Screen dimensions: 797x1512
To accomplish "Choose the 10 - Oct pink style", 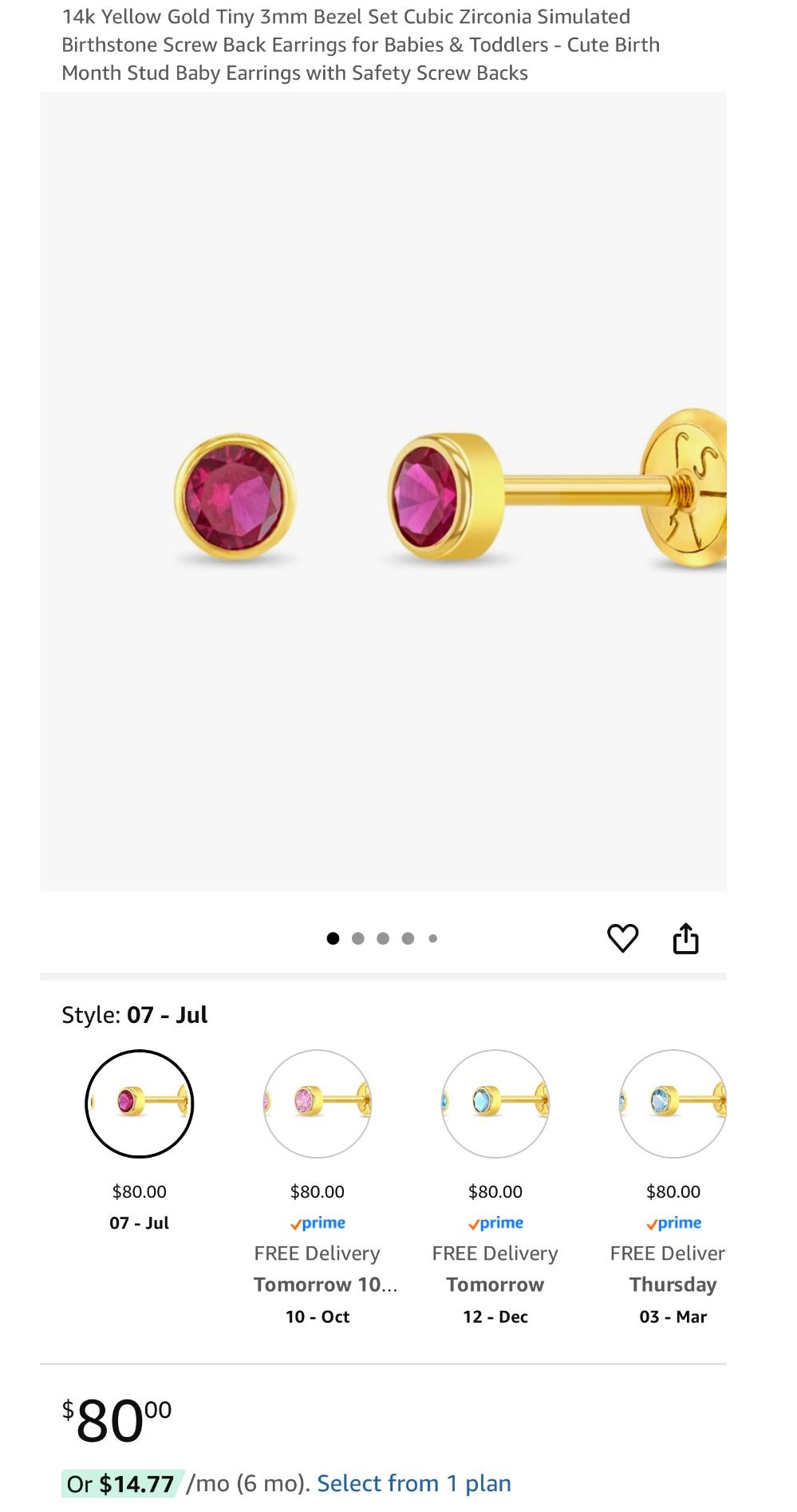I will click(318, 1103).
